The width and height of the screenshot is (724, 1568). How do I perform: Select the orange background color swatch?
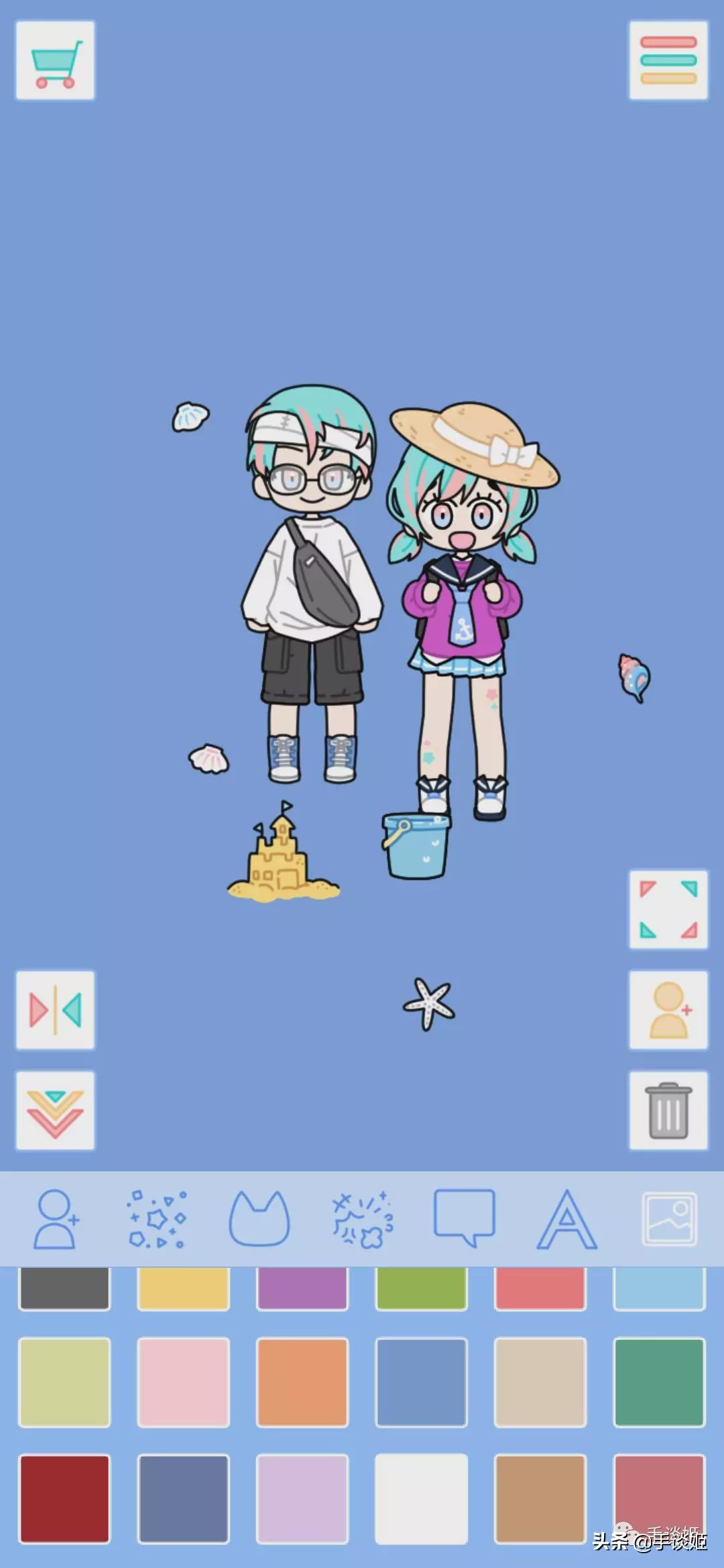(x=302, y=1382)
